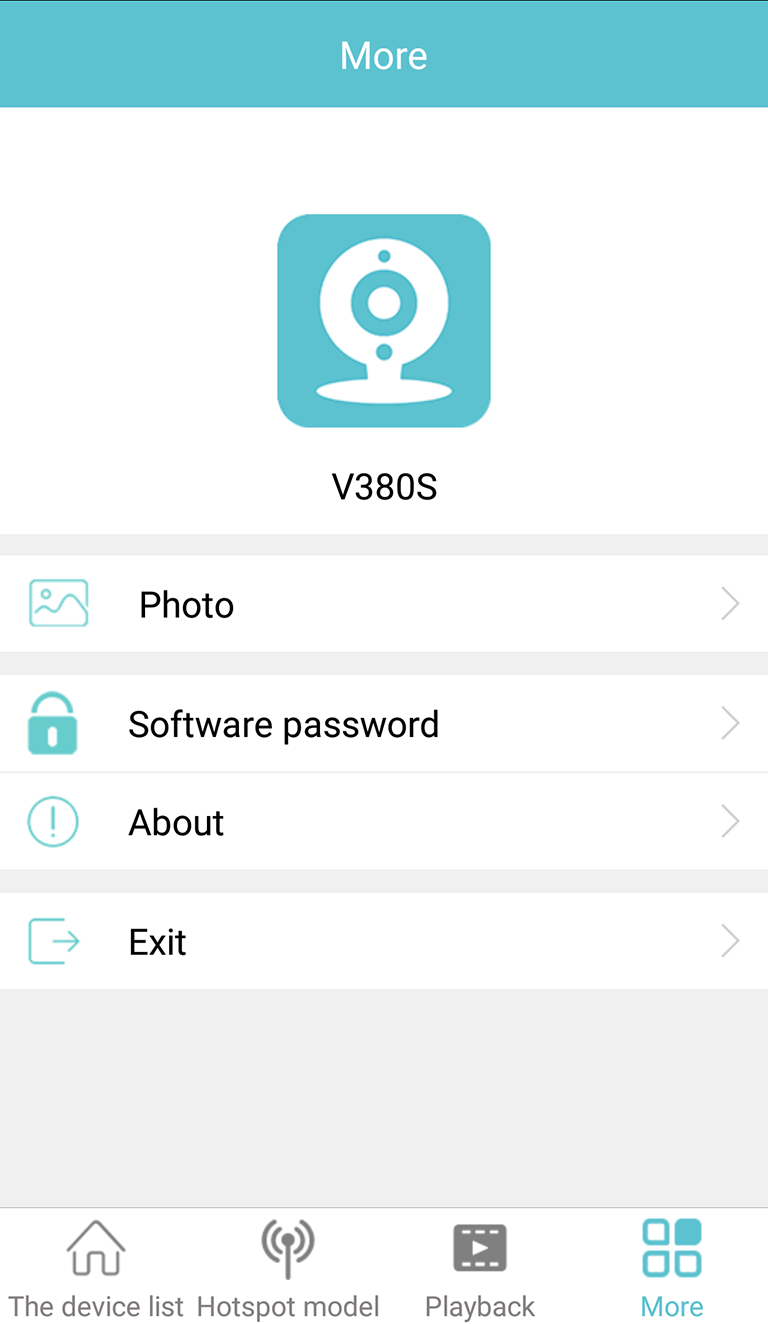768x1324 pixels.
Task: Expand the Photo row chevron
Action: pyautogui.click(x=729, y=603)
